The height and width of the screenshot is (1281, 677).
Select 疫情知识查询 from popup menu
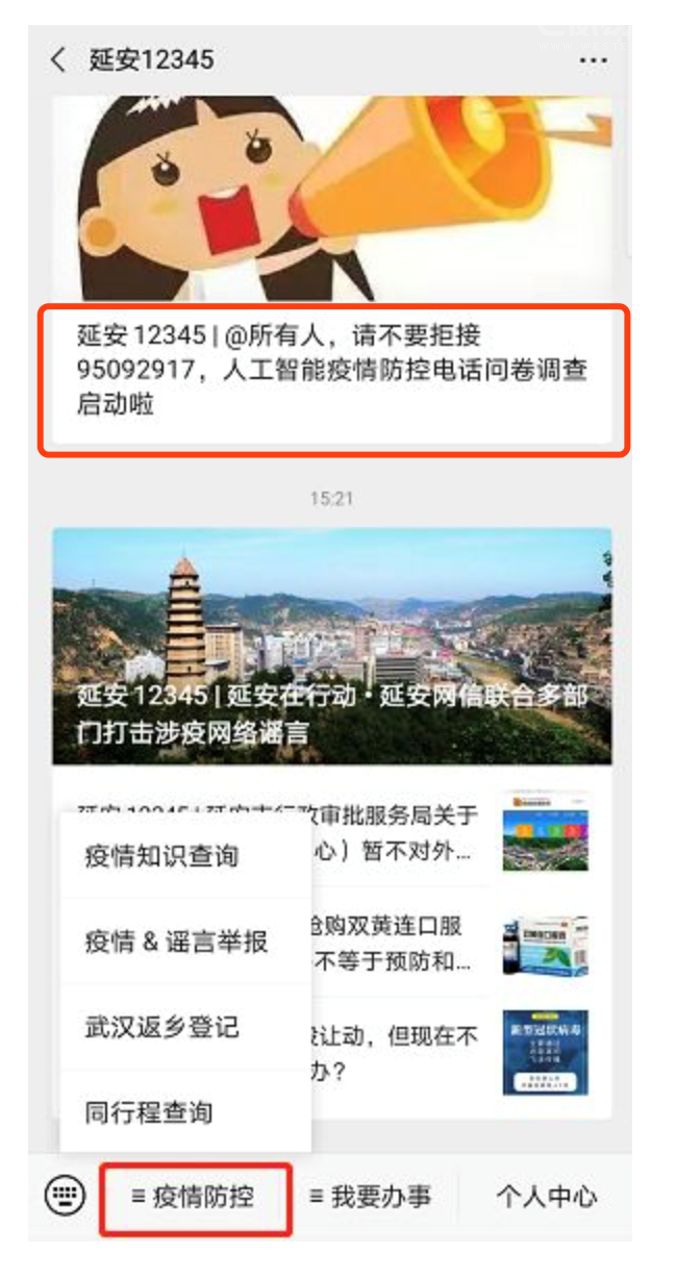pos(162,856)
